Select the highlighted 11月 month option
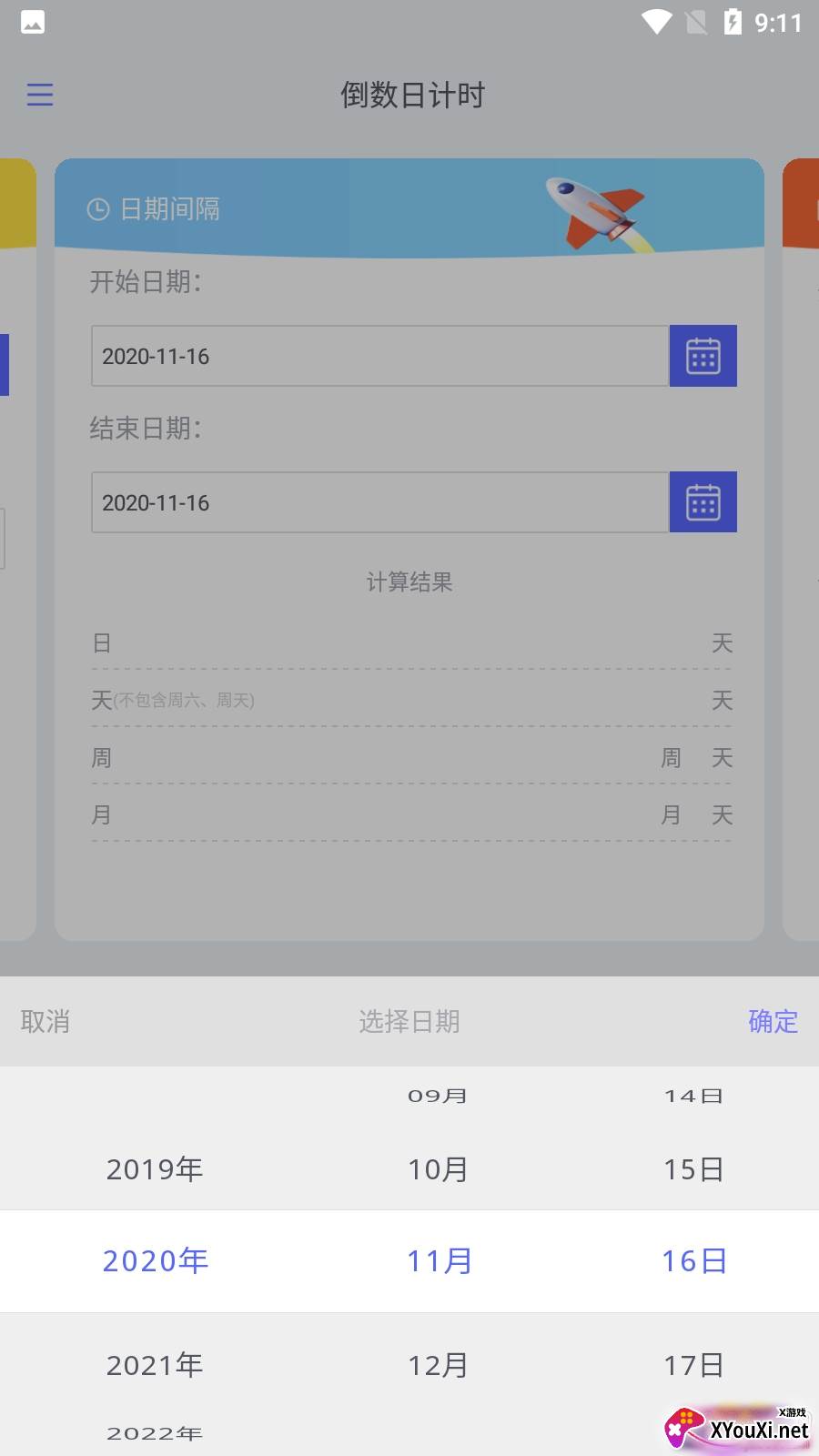819x1456 pixels. point(439,1261)
